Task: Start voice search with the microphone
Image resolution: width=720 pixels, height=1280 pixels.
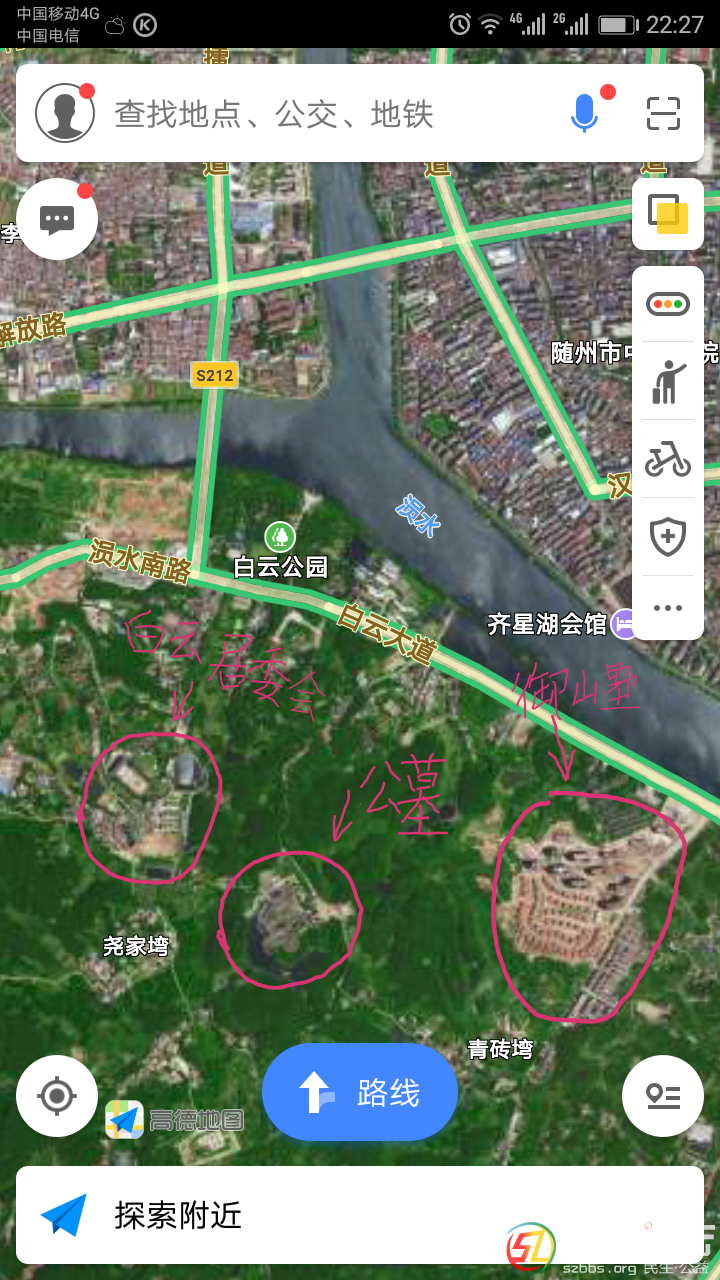Action: [x=584, y=113]
